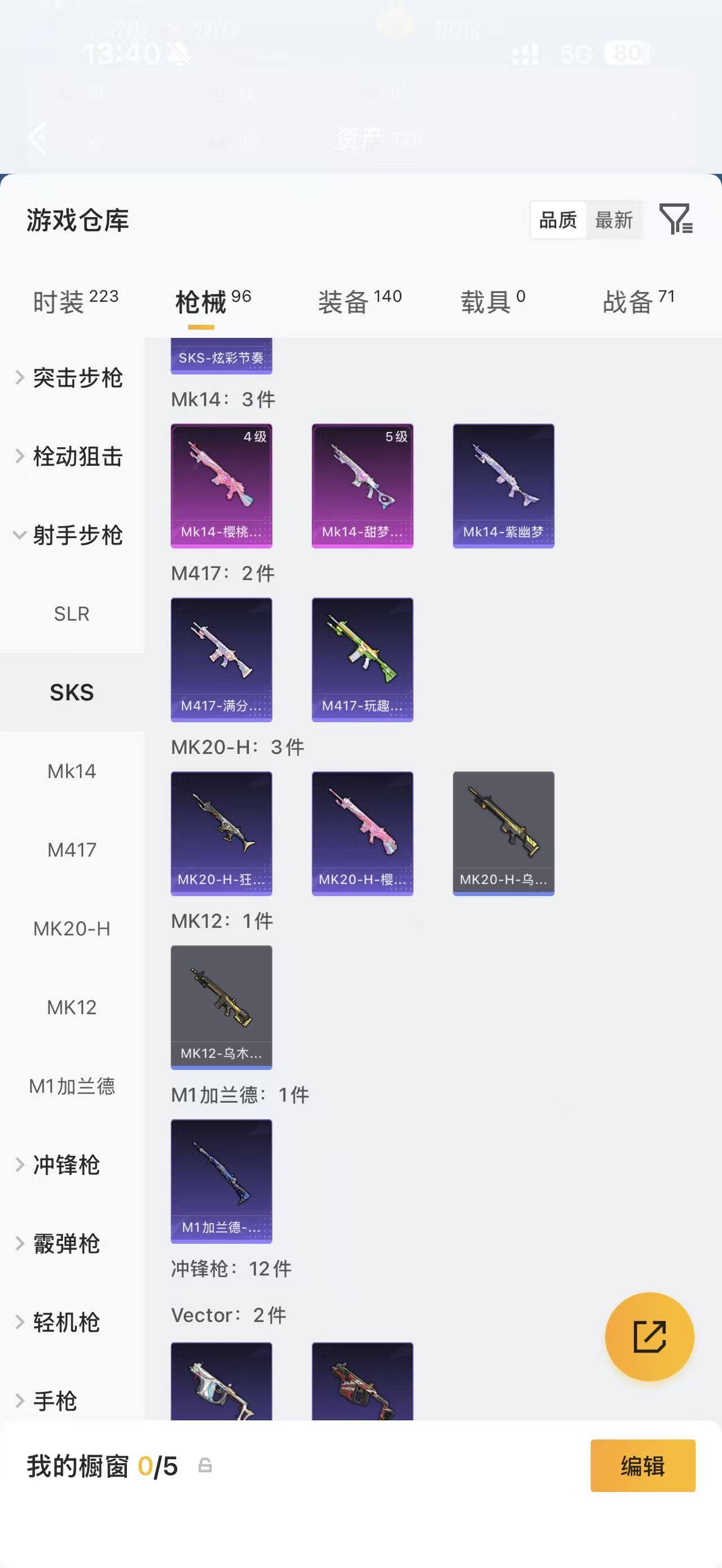This screenshot has height=1568, width=722.
Task: Switch to the 时装 tab
Action: (x=76, y=301)
